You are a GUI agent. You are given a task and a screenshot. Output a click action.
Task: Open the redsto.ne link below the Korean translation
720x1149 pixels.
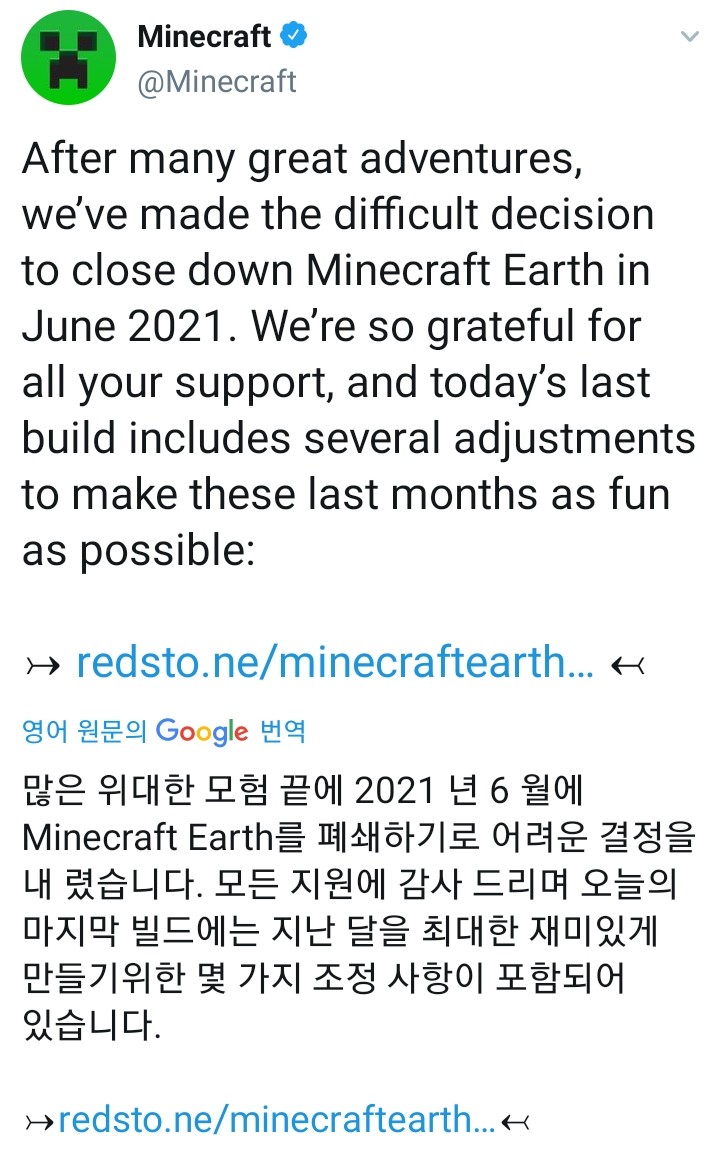(277, 1120)
